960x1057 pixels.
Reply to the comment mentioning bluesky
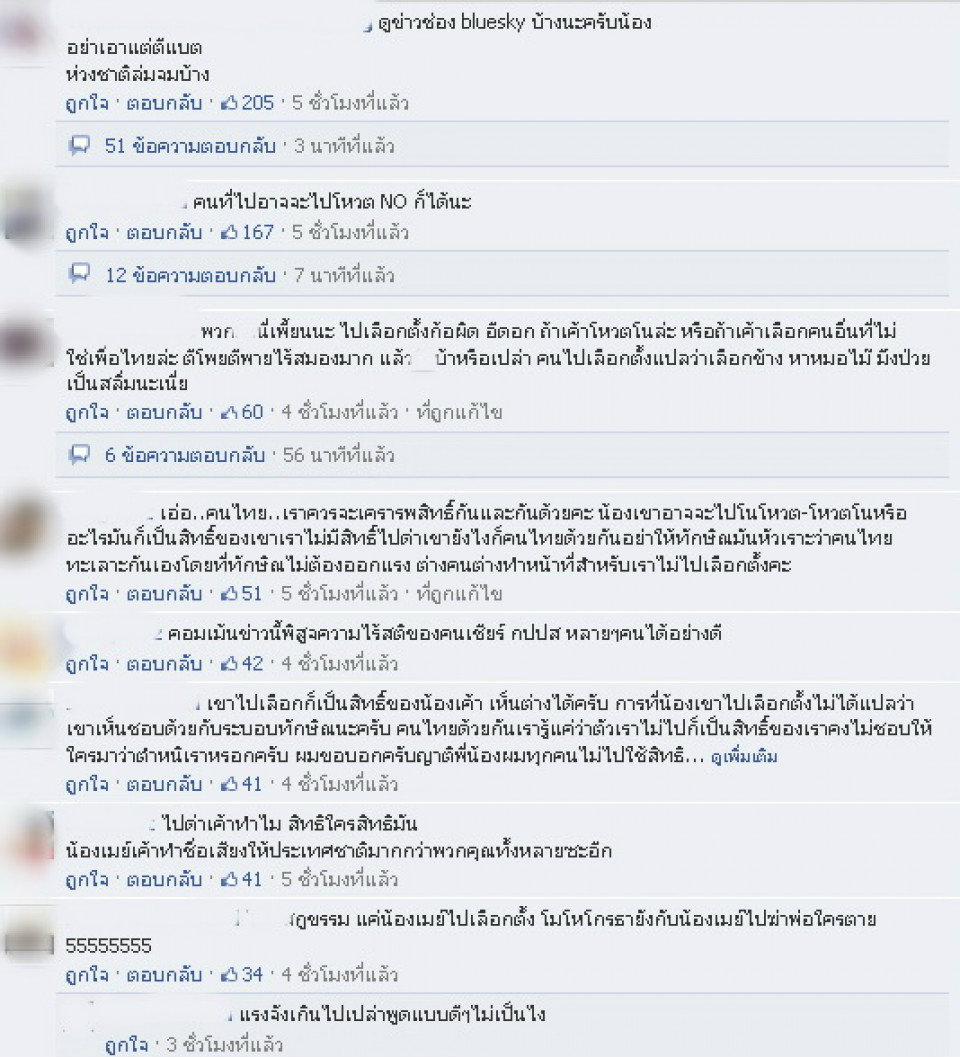(164, 102)
